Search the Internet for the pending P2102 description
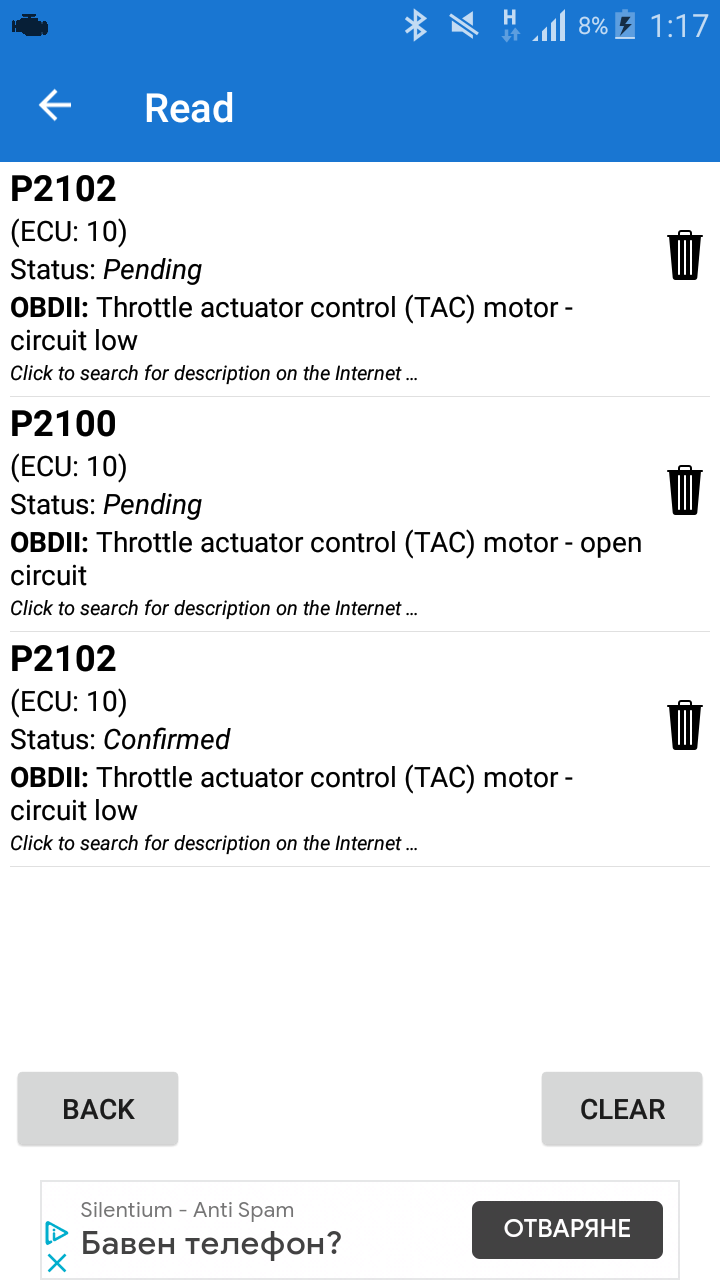 pos(213,374)
